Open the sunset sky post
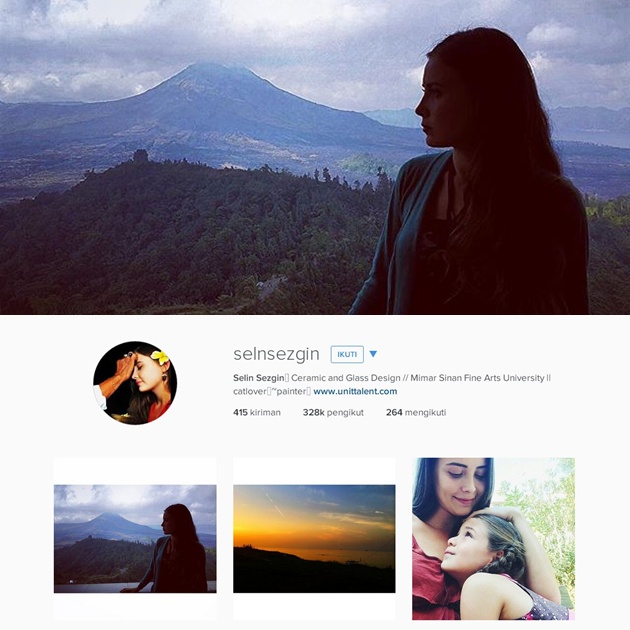The image size is (630, 630). point(314,538)
